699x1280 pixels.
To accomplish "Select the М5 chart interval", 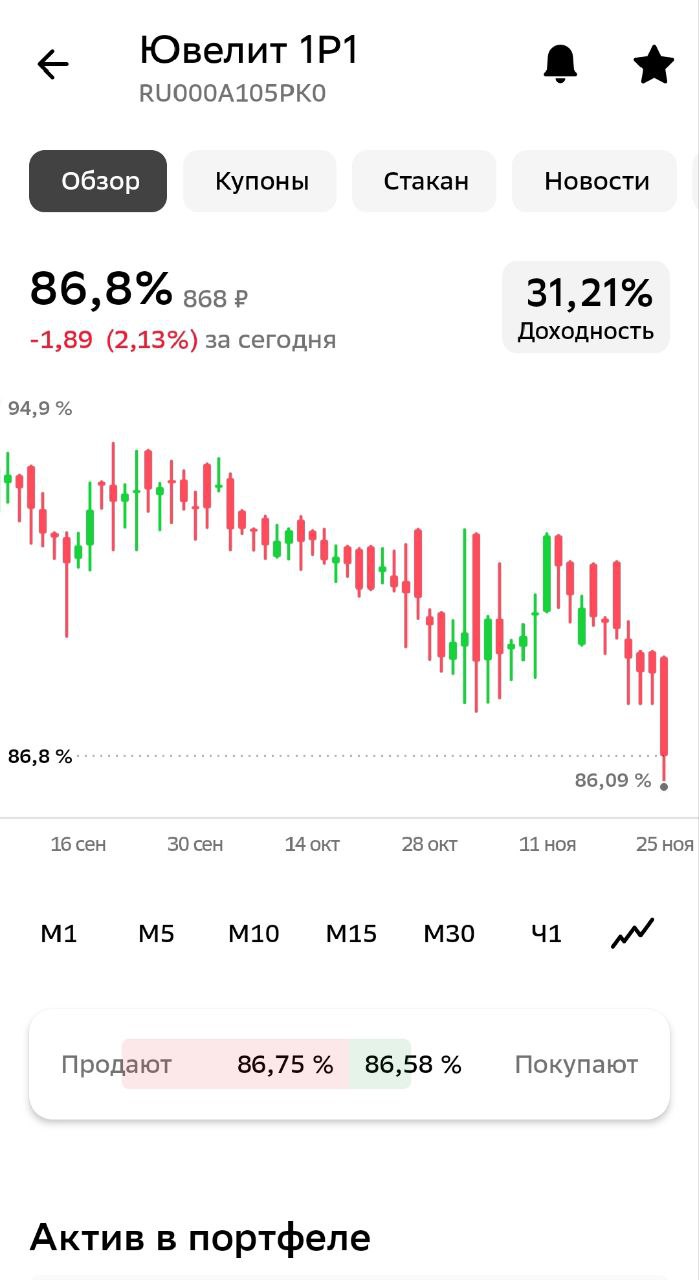I will 156,934.
